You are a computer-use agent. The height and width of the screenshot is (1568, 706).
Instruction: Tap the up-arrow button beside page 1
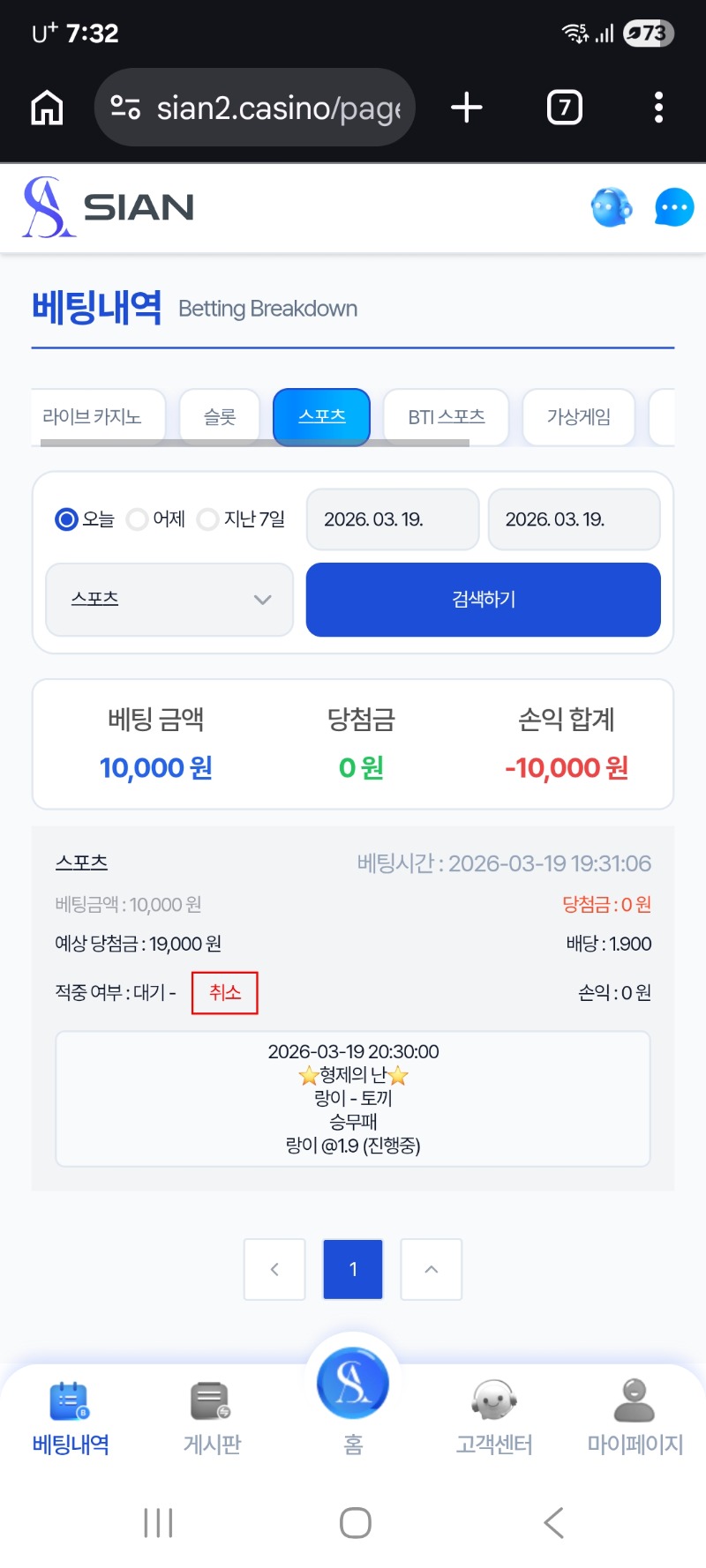[x=432, y=1269]
